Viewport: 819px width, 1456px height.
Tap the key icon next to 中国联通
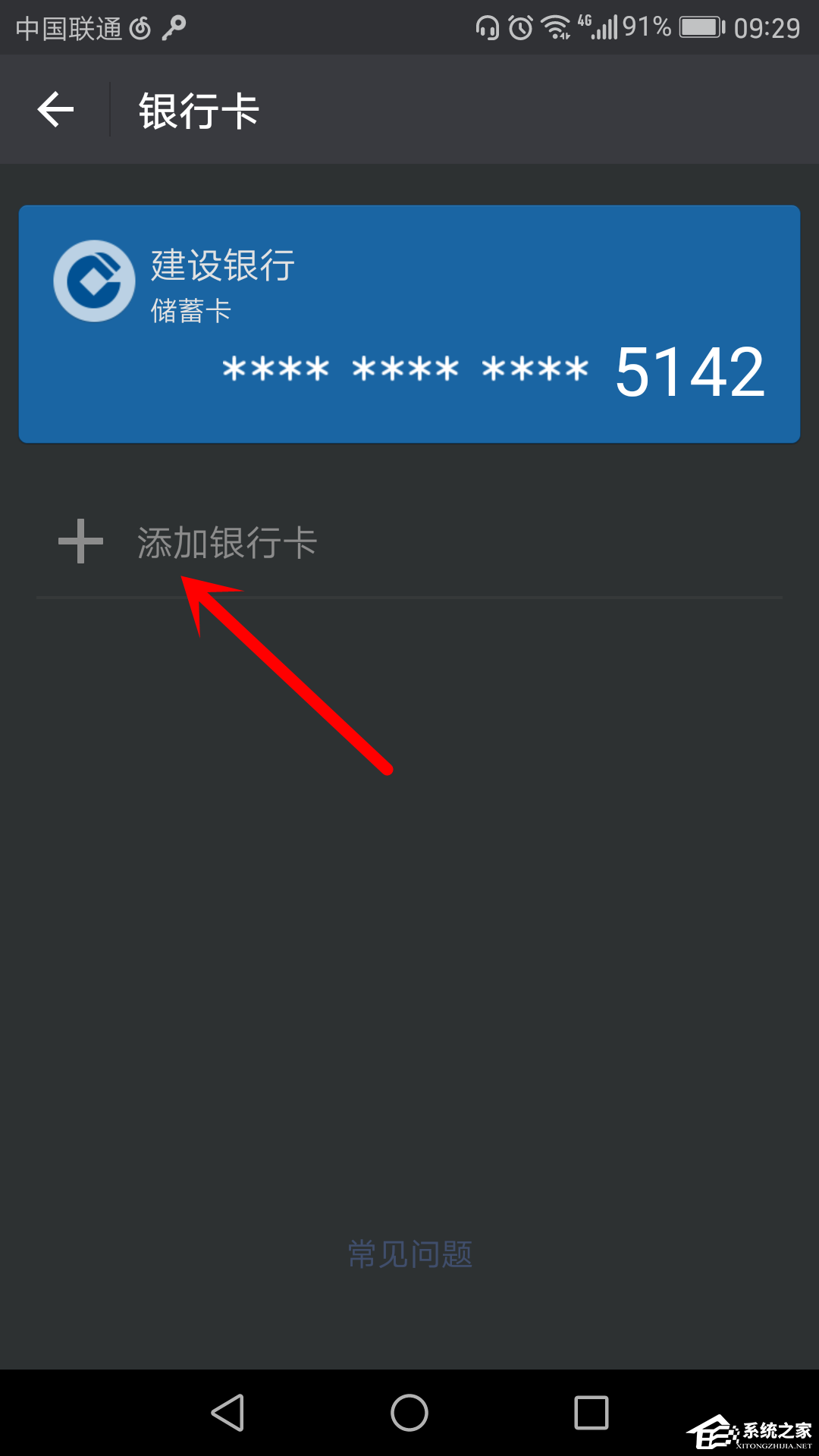click(x=173, y=27)
